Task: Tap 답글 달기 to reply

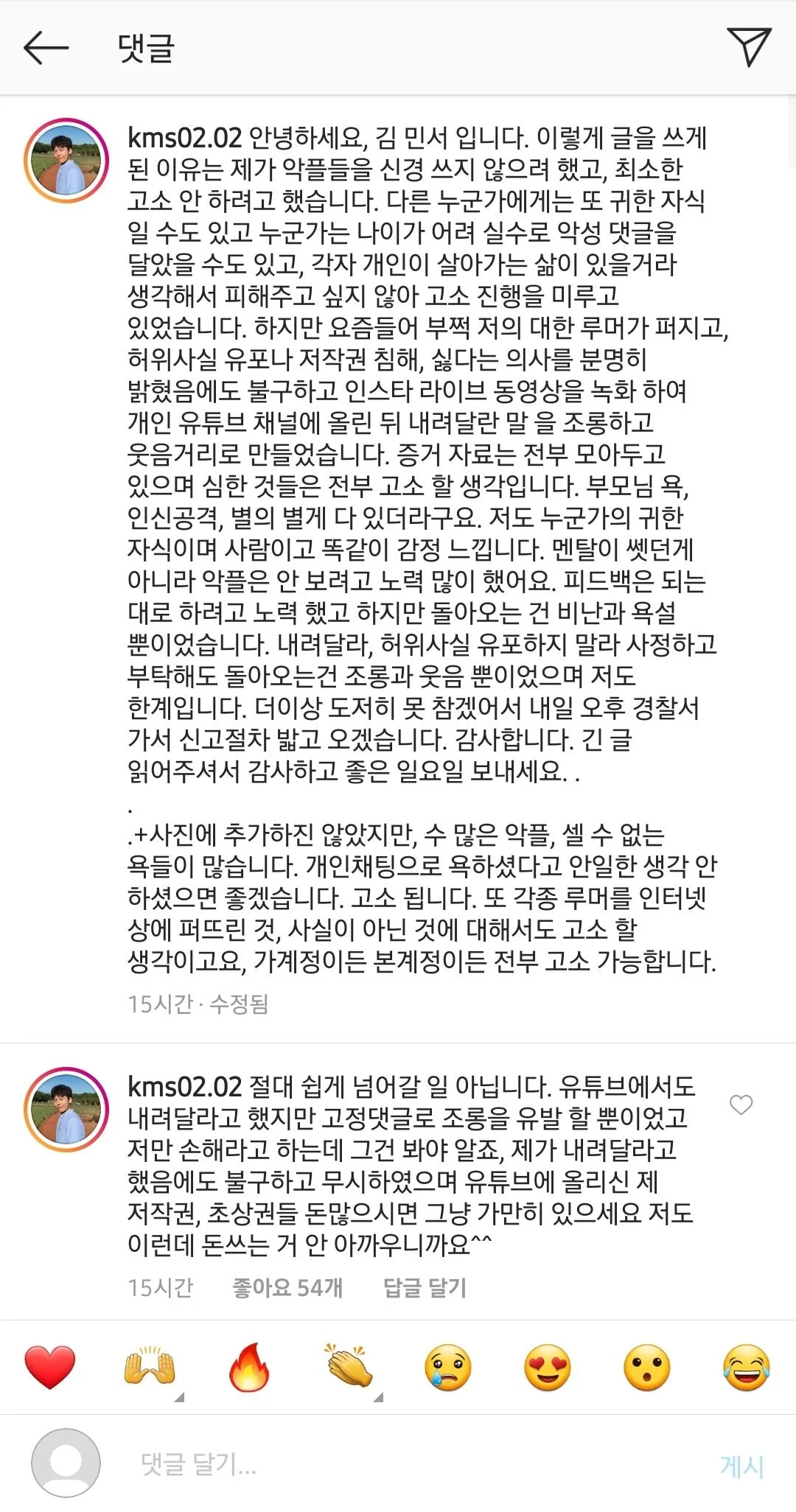Action: (x=425, y=1287)
